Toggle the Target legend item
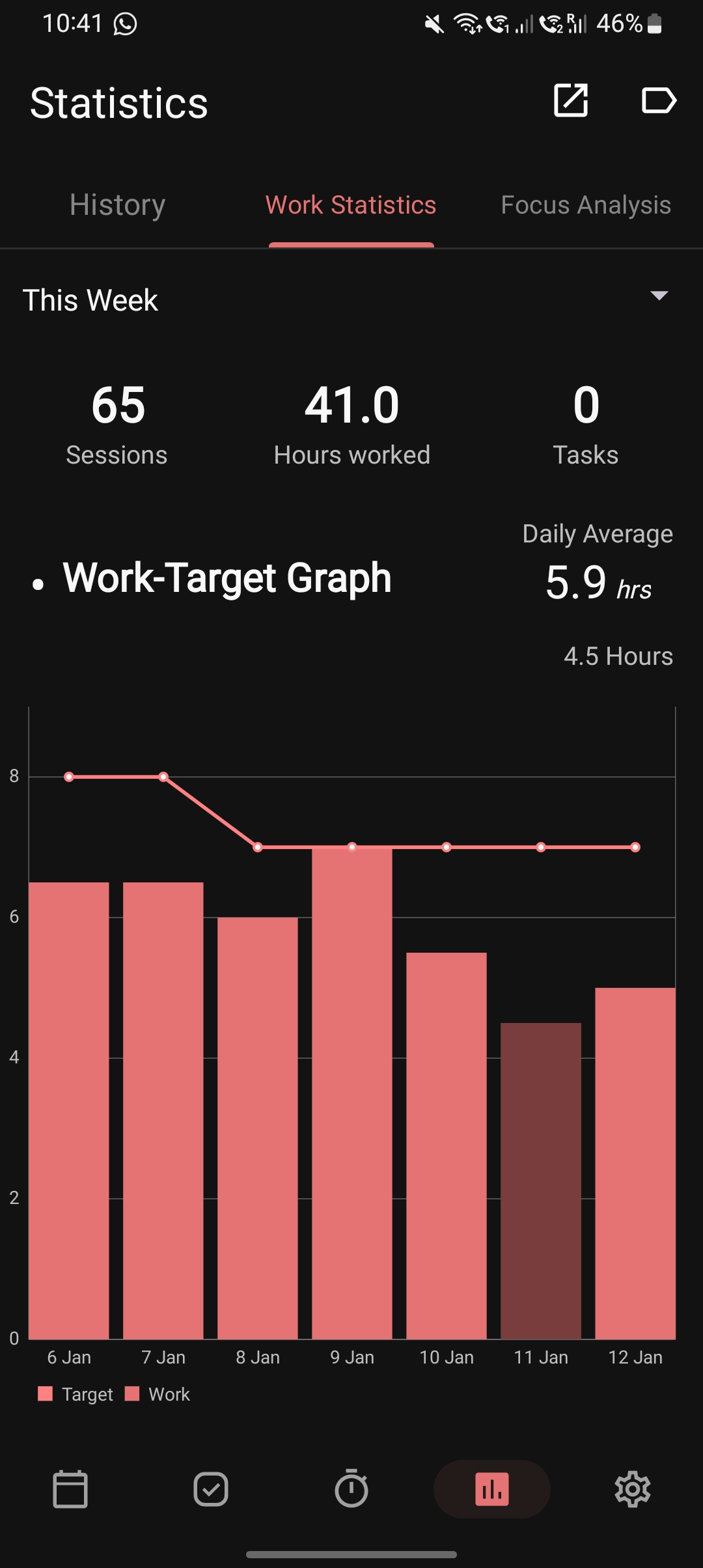703x1568 pixels. point(76,1394)
